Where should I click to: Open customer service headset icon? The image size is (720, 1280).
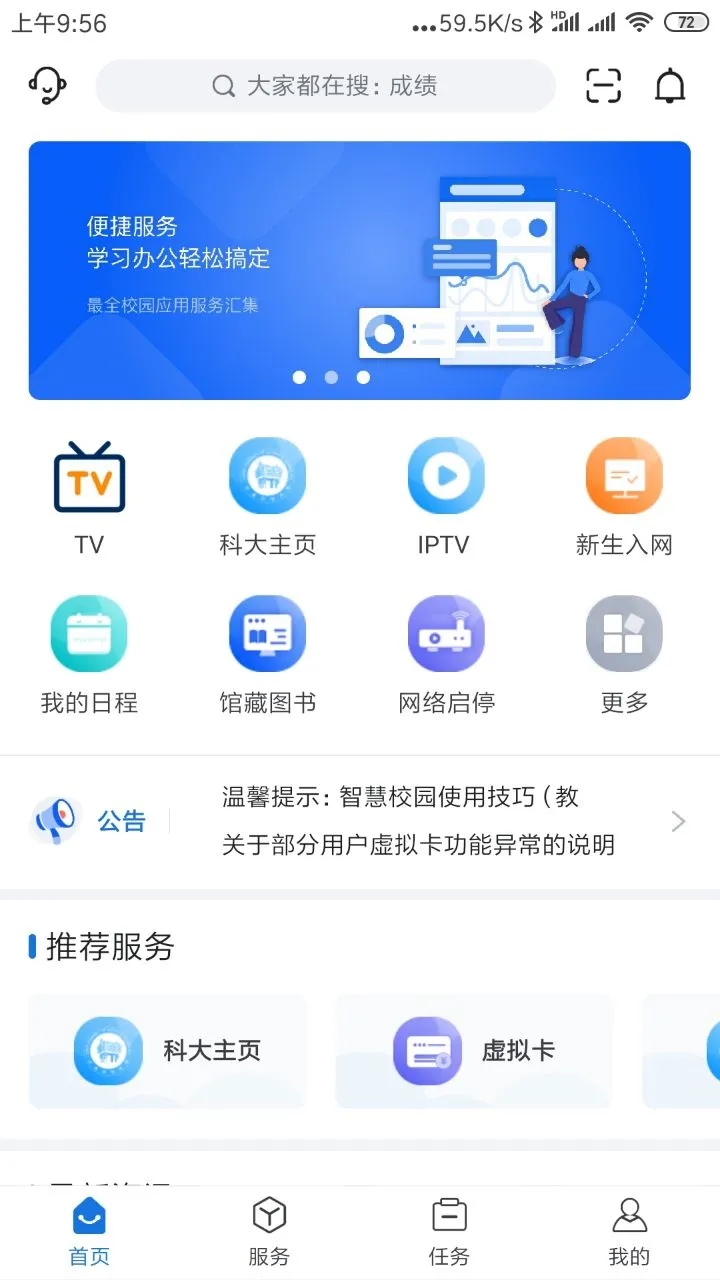tap(44, 86)
